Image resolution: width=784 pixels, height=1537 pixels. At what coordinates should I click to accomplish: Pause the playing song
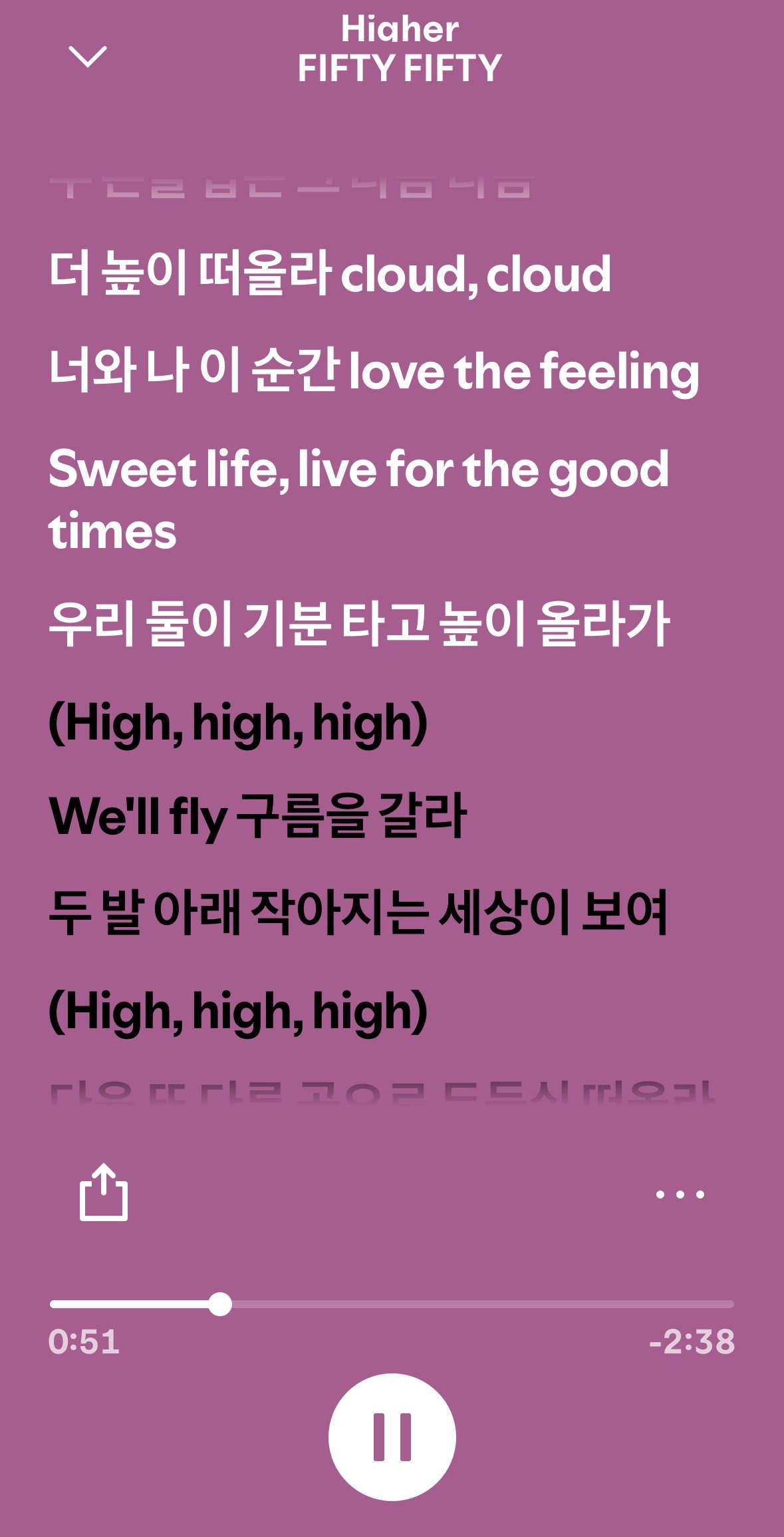392,1437
